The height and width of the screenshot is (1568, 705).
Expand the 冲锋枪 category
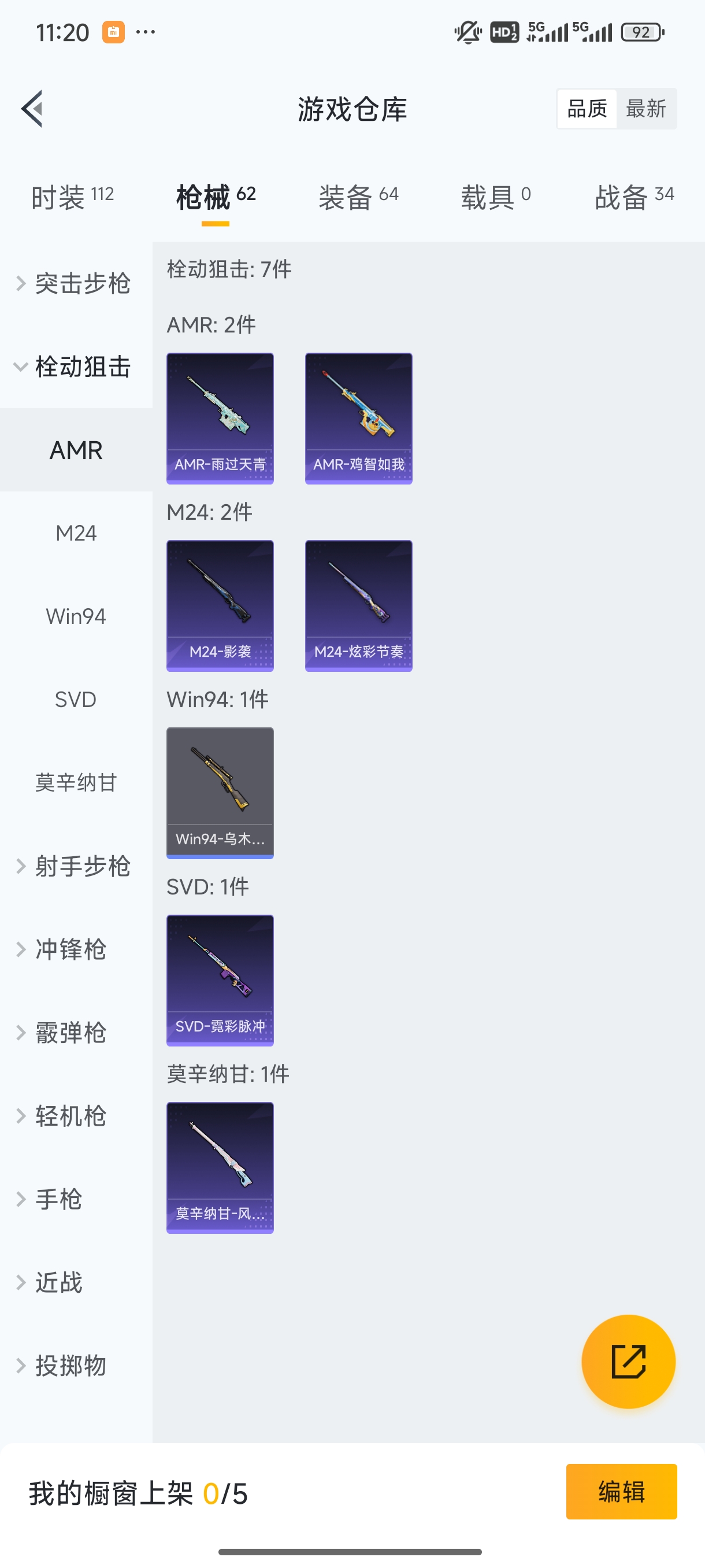69,949
